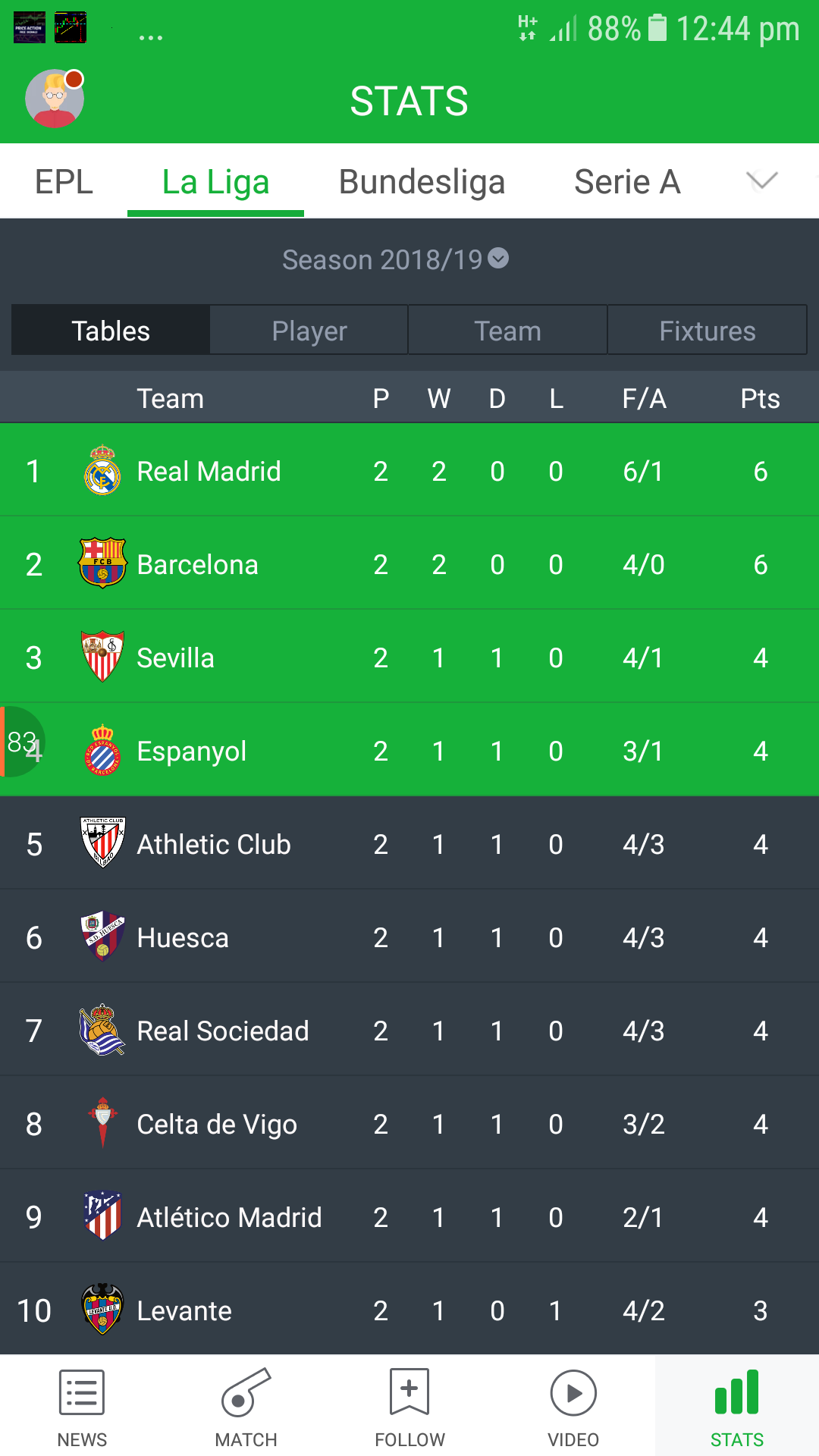Expand the league list chevron
This screenshot has height=1456, width=819.
pyautogui.click(x=761, y=180)
